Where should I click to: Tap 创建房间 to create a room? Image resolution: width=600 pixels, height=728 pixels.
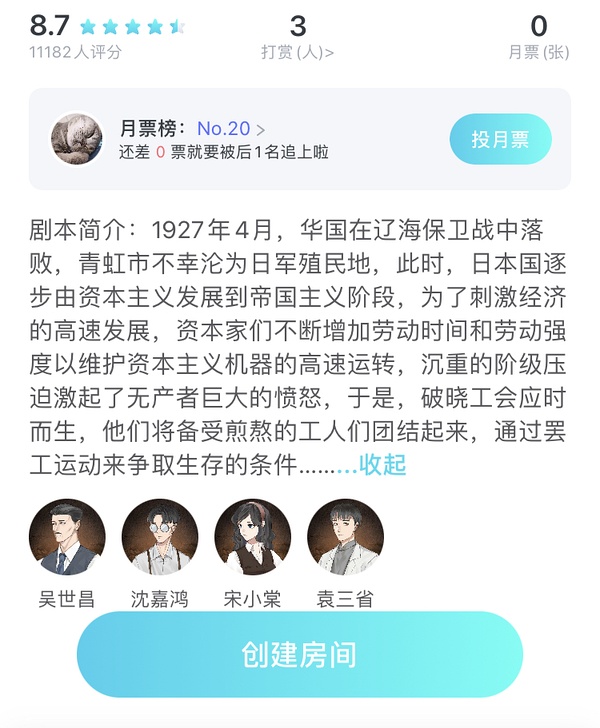point(300,655)
